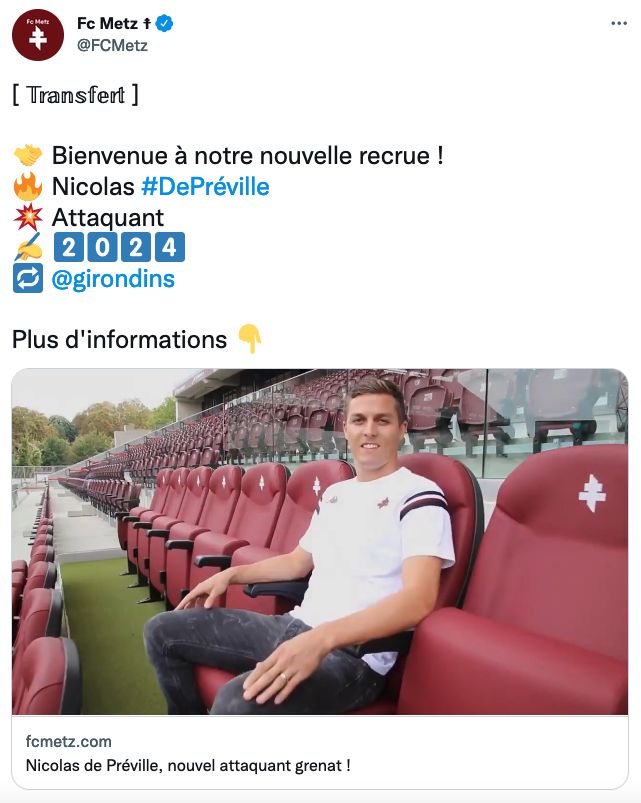Open the #DePréville hashtag
This screenshot has height=803, width=641.
tap(205, 186)
